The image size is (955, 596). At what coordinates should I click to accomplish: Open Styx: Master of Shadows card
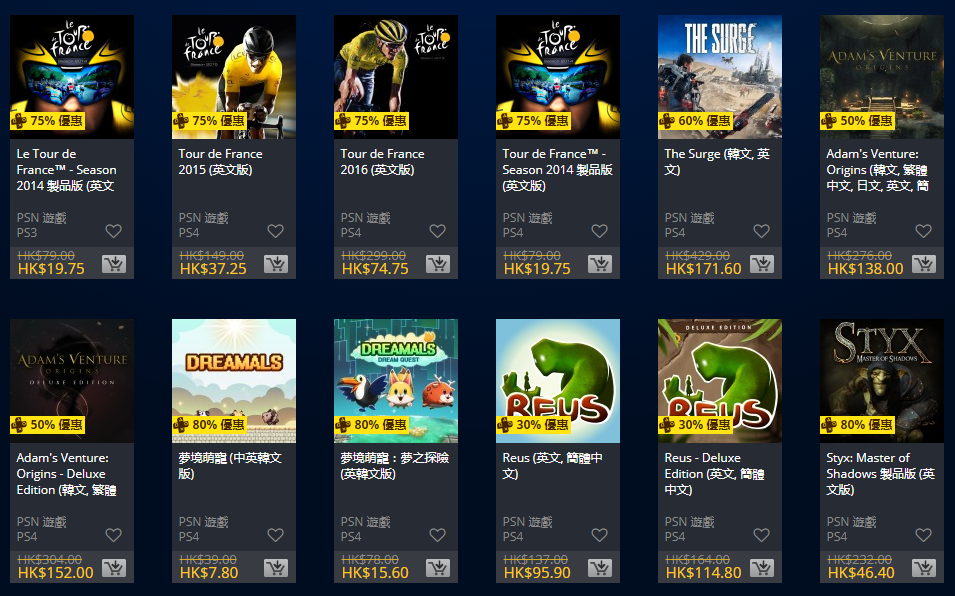click(881, 381)
